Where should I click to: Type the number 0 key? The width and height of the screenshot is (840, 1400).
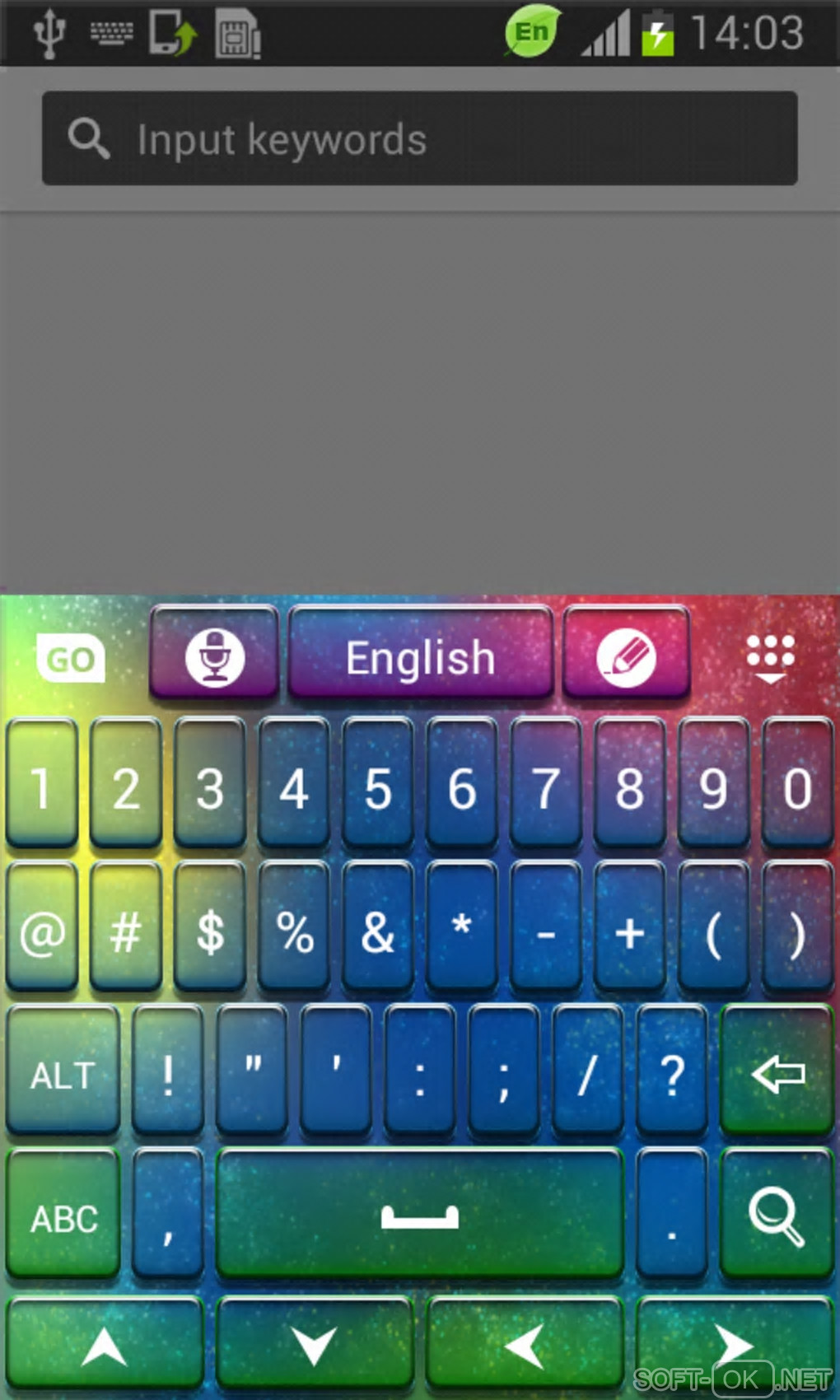pos(797,786)
